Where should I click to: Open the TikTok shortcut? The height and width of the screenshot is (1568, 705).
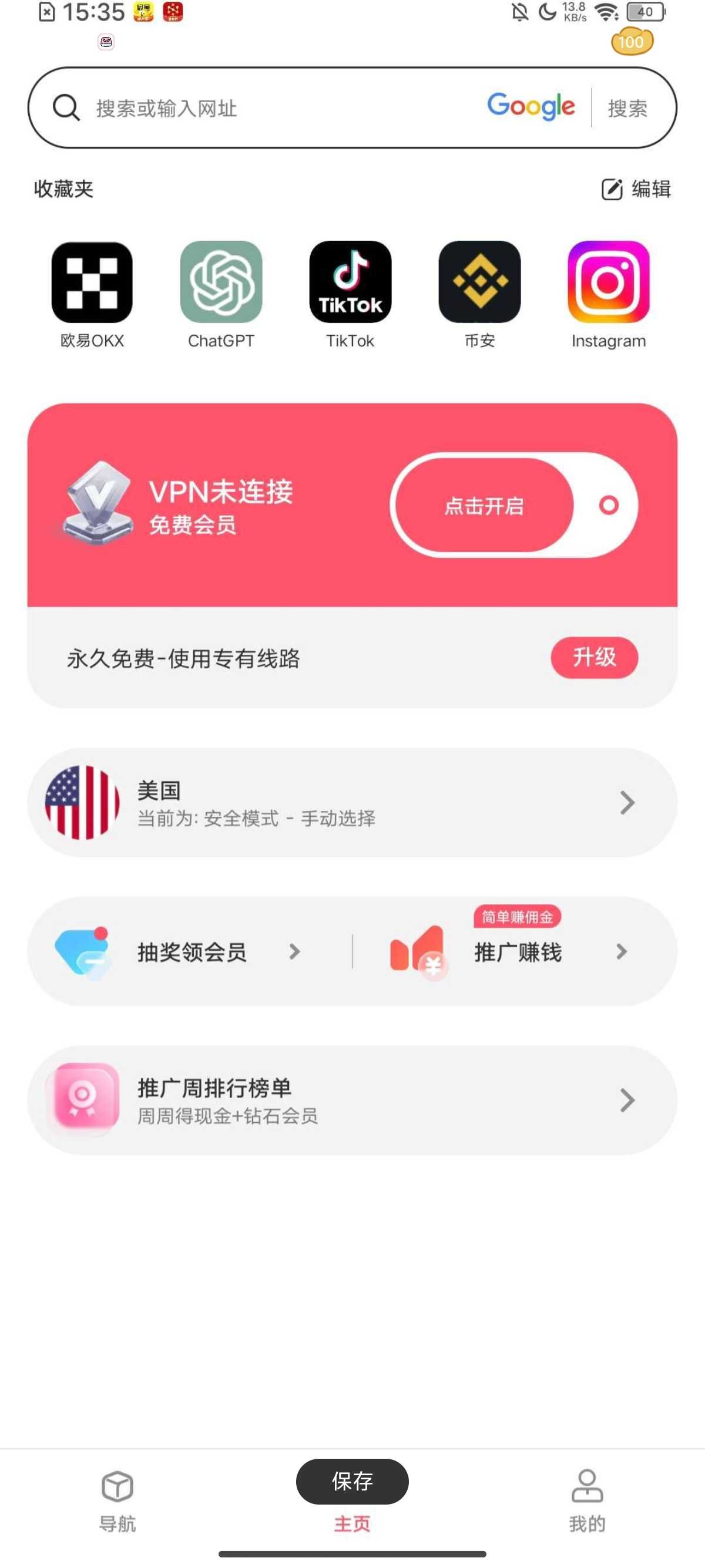[x=350, y=282]
